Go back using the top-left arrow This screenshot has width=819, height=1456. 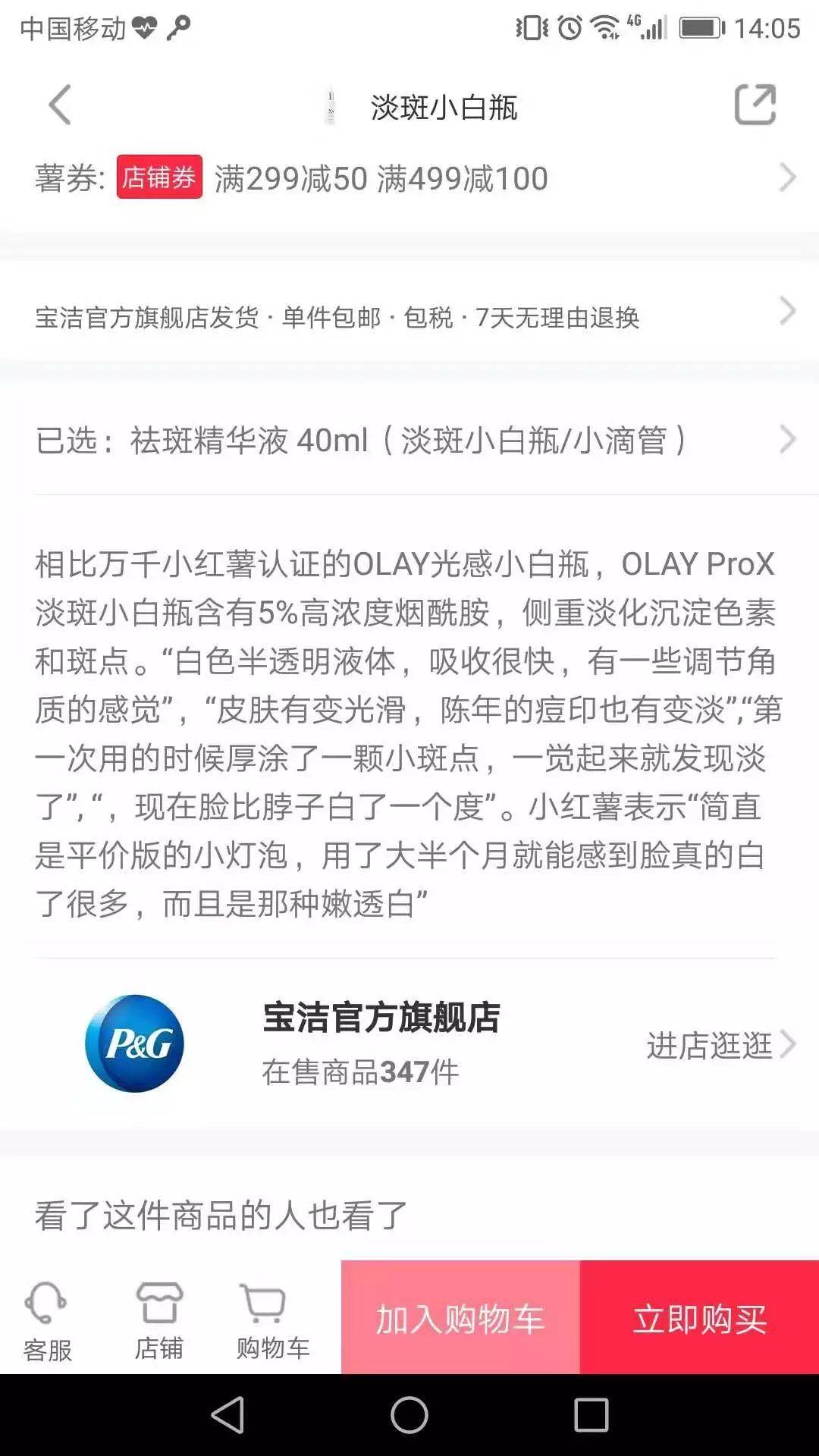pyautogui.click(x=60, y=105)
